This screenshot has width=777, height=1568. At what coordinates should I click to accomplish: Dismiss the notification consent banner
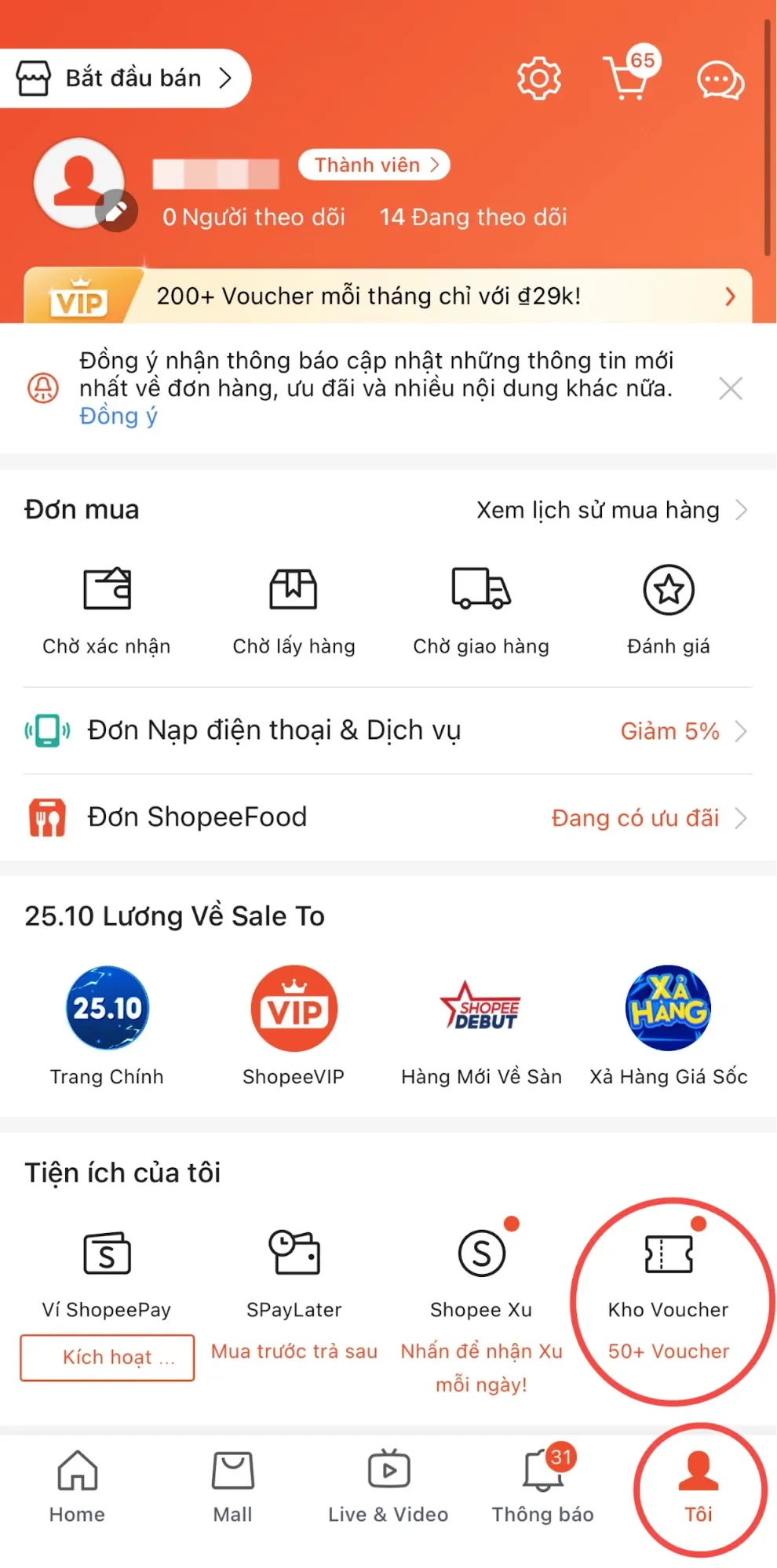730,388
